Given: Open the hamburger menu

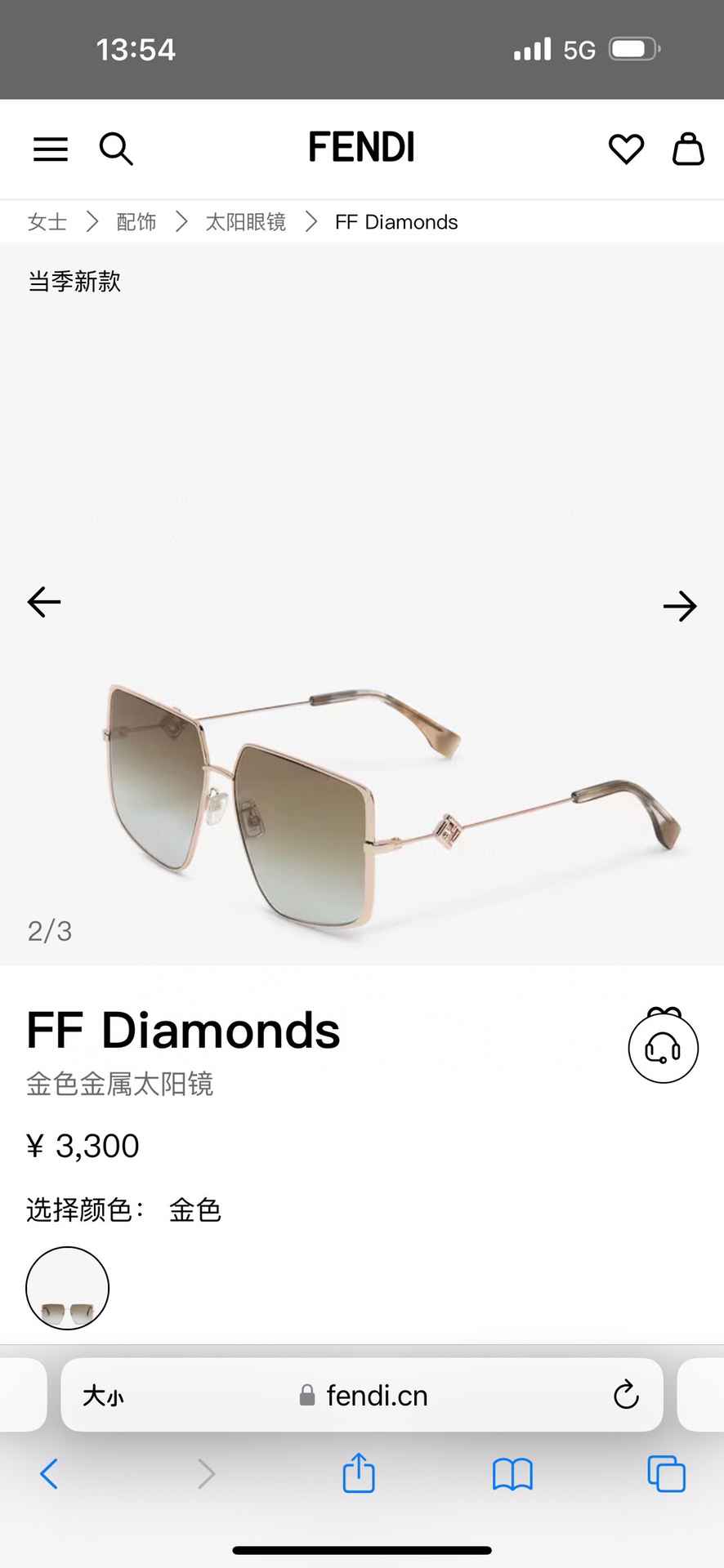Looking at the screenshot, I should tap(51, 149).
